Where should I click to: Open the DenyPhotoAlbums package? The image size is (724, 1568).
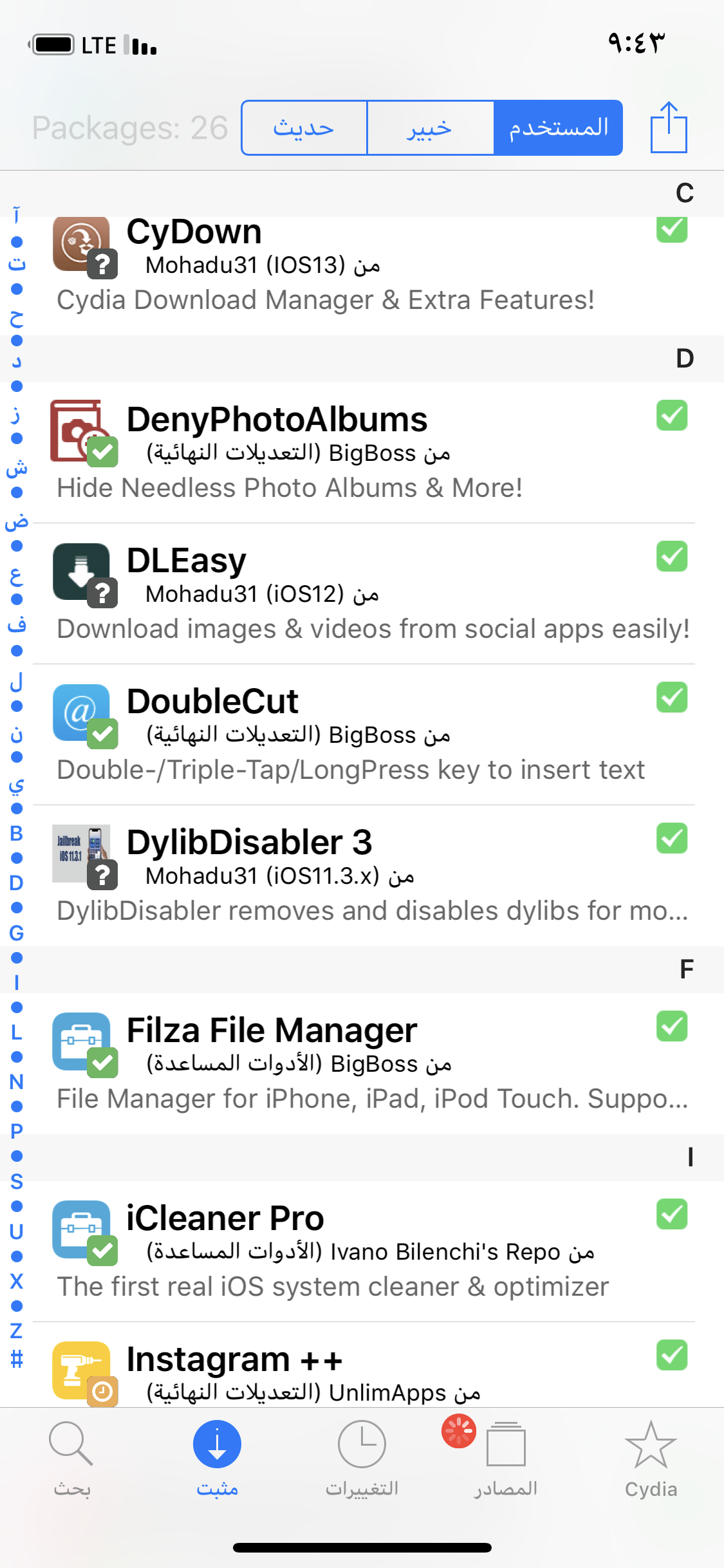pyautogui.click(x=360, y=452)
